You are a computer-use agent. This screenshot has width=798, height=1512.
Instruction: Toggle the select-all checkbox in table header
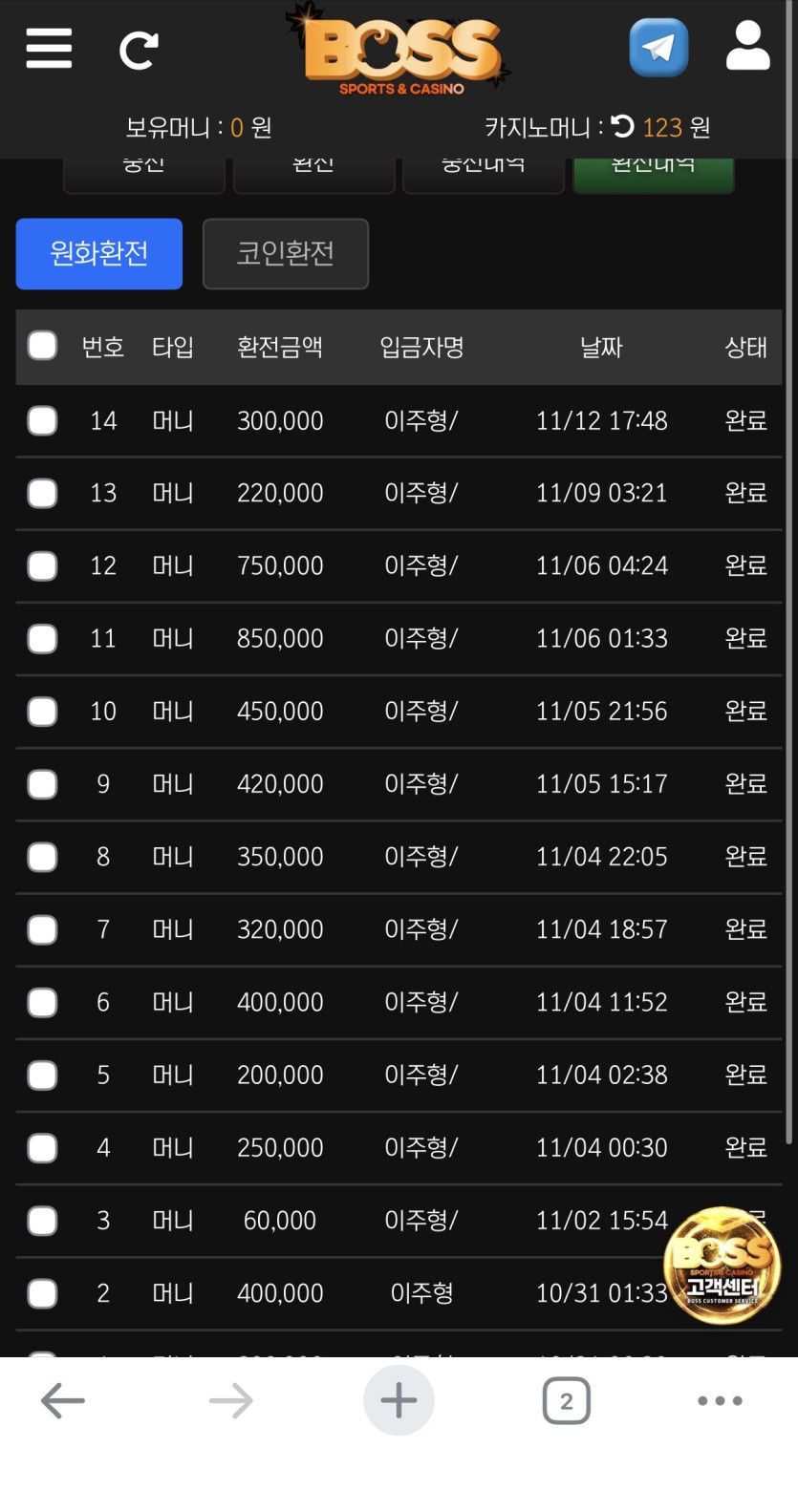click(x=42, y=346)
